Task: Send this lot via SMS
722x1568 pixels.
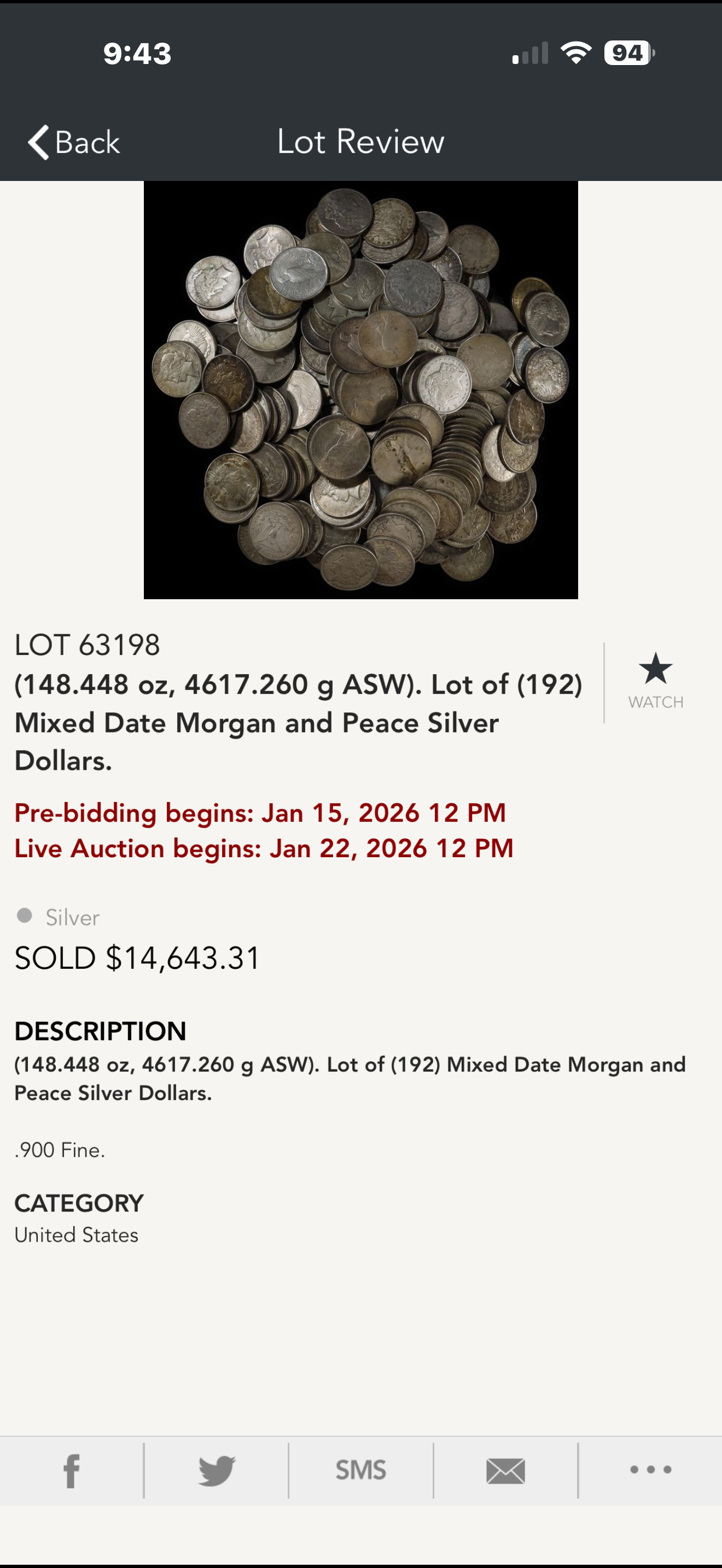Action: tap(360, 1471)
